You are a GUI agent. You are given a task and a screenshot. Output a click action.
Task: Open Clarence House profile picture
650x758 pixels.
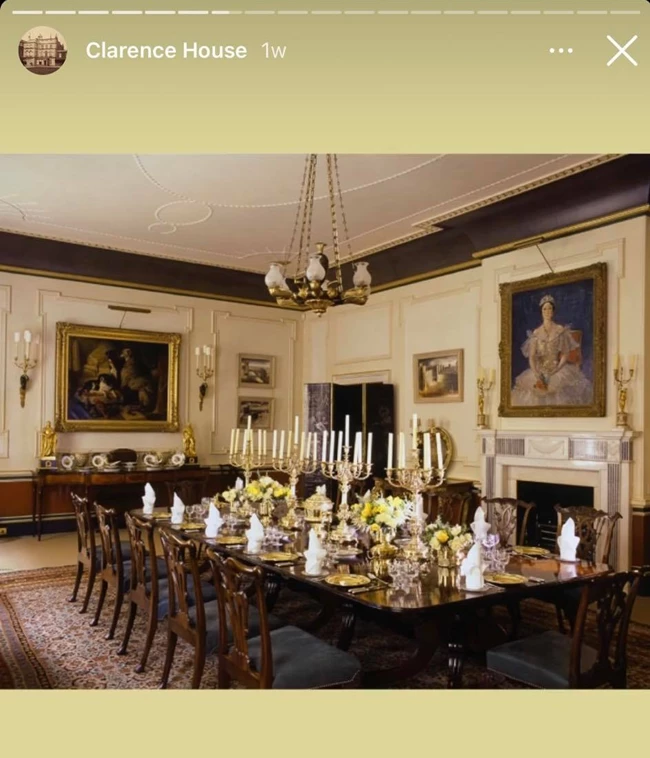coord(42,51)
